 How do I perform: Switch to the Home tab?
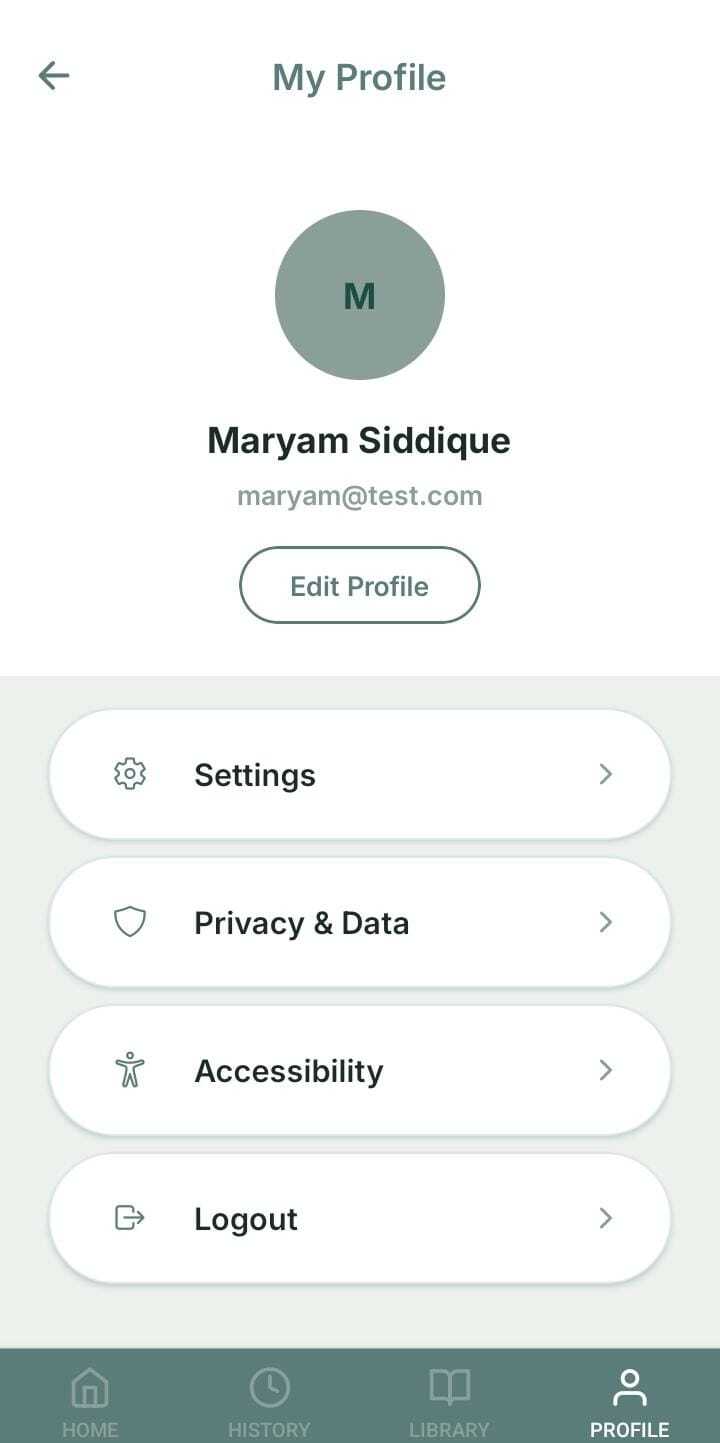click(x=90, y=1400)
